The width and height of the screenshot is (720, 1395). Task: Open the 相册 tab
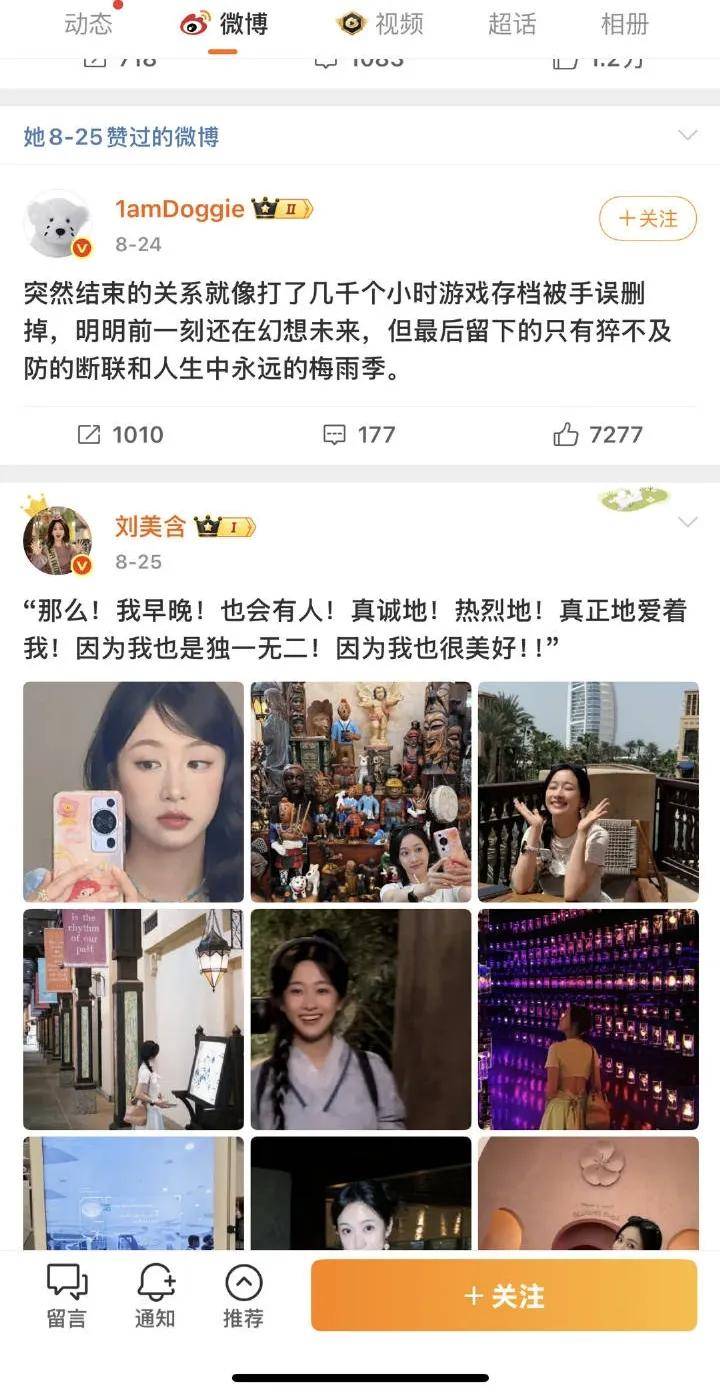[x=625, y=24]
